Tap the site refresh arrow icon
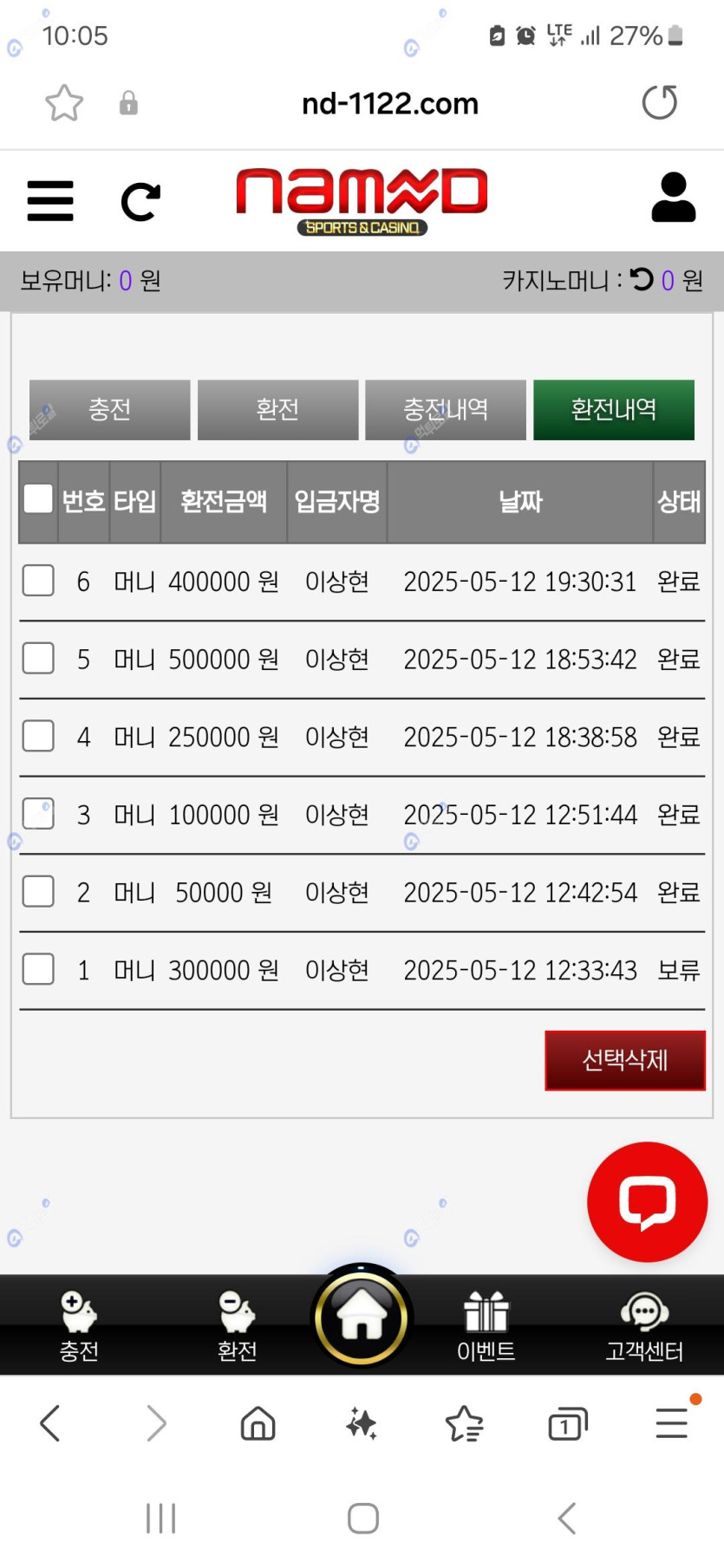Screen dimensions: 724x1568 140,202
